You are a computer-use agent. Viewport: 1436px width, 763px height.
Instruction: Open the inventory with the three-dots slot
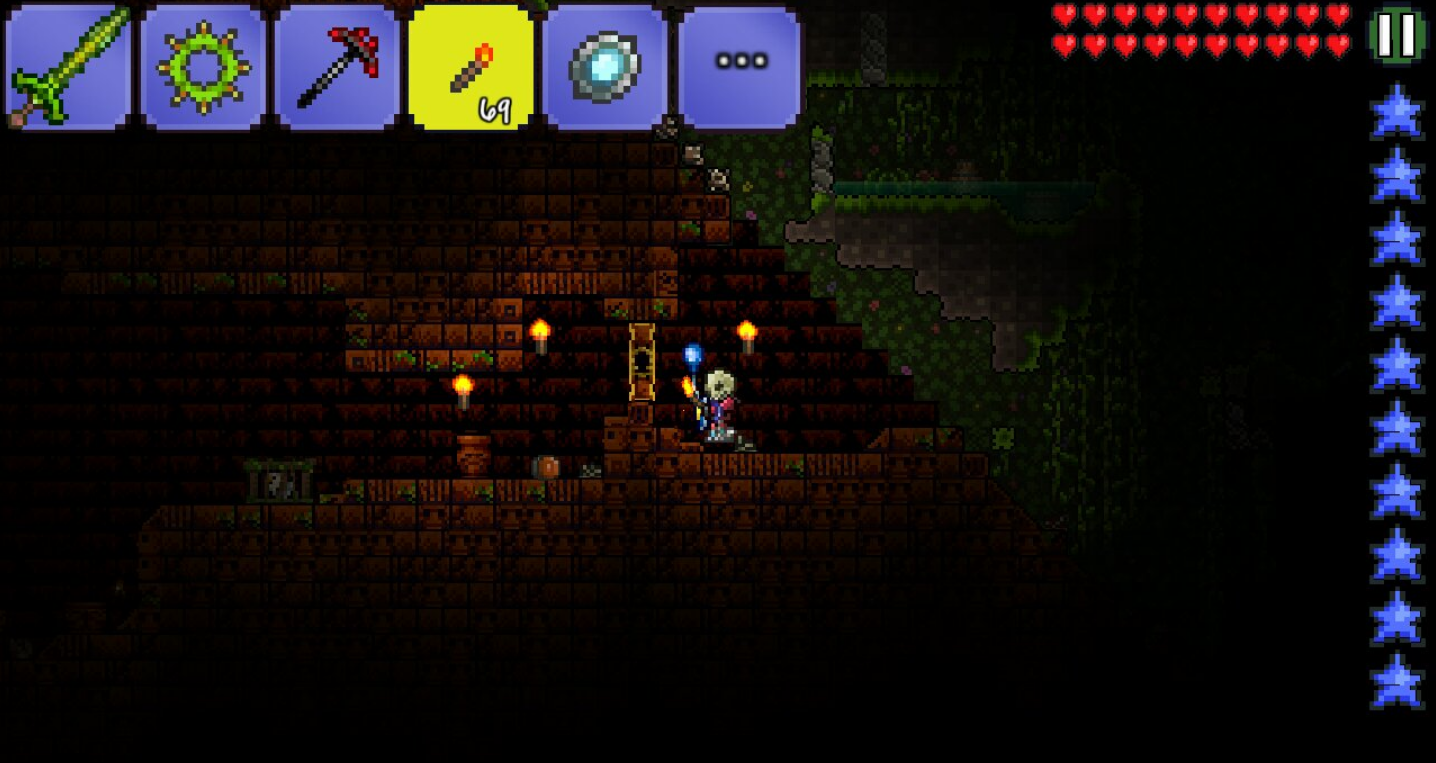(x=740, y=65)
